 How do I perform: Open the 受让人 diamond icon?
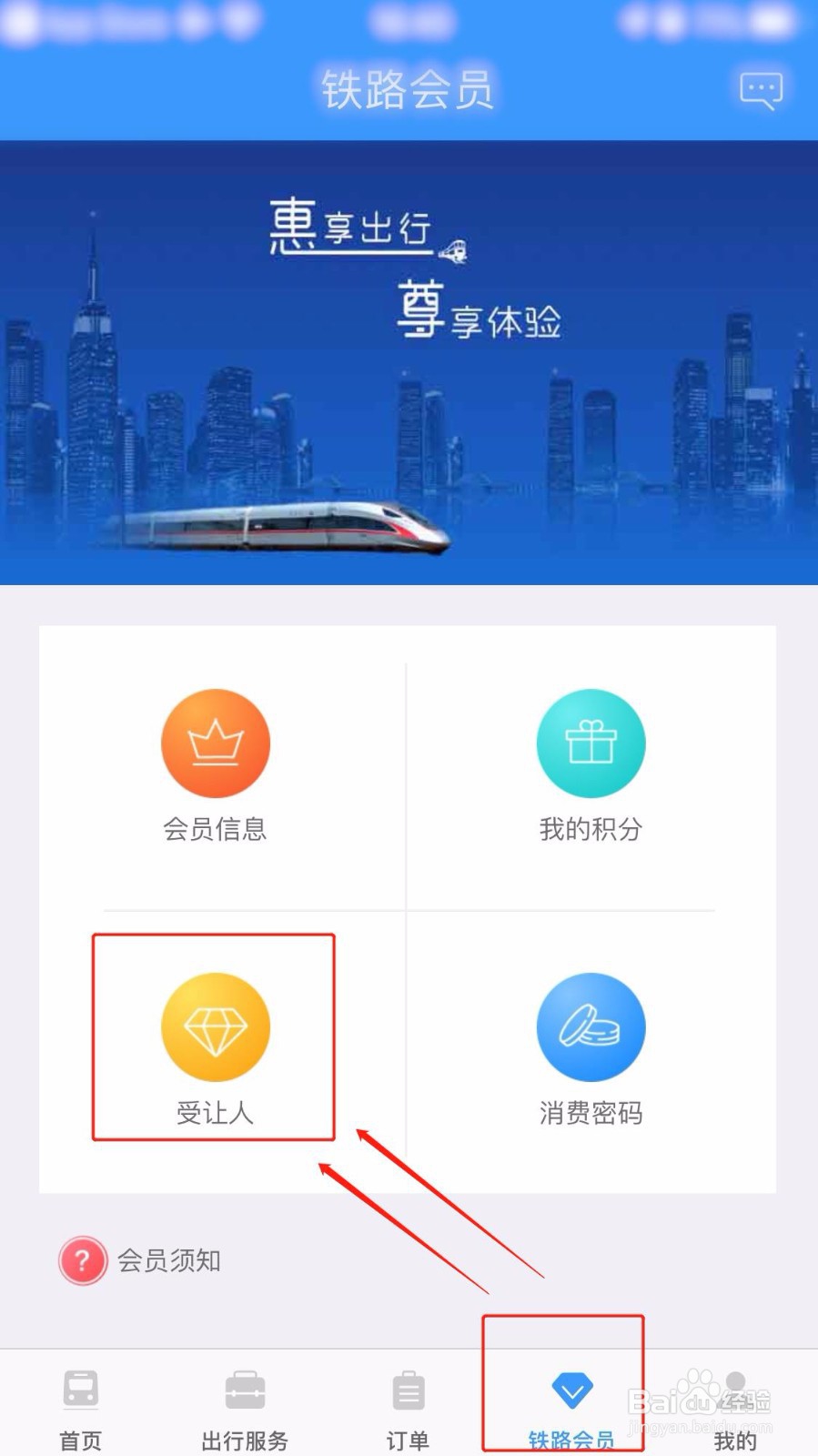coord(214,1026)
